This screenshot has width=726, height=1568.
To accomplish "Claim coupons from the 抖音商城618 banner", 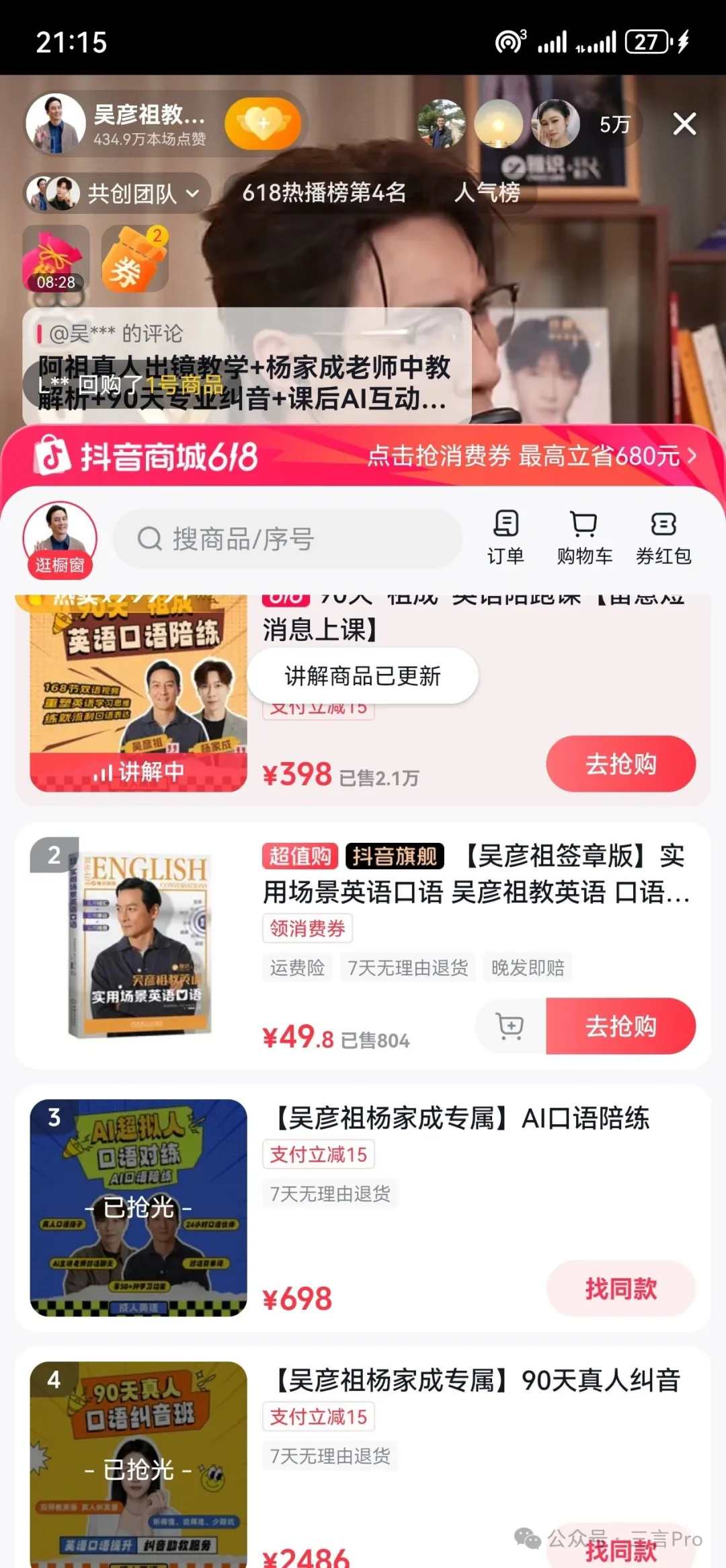I will 531,456.
